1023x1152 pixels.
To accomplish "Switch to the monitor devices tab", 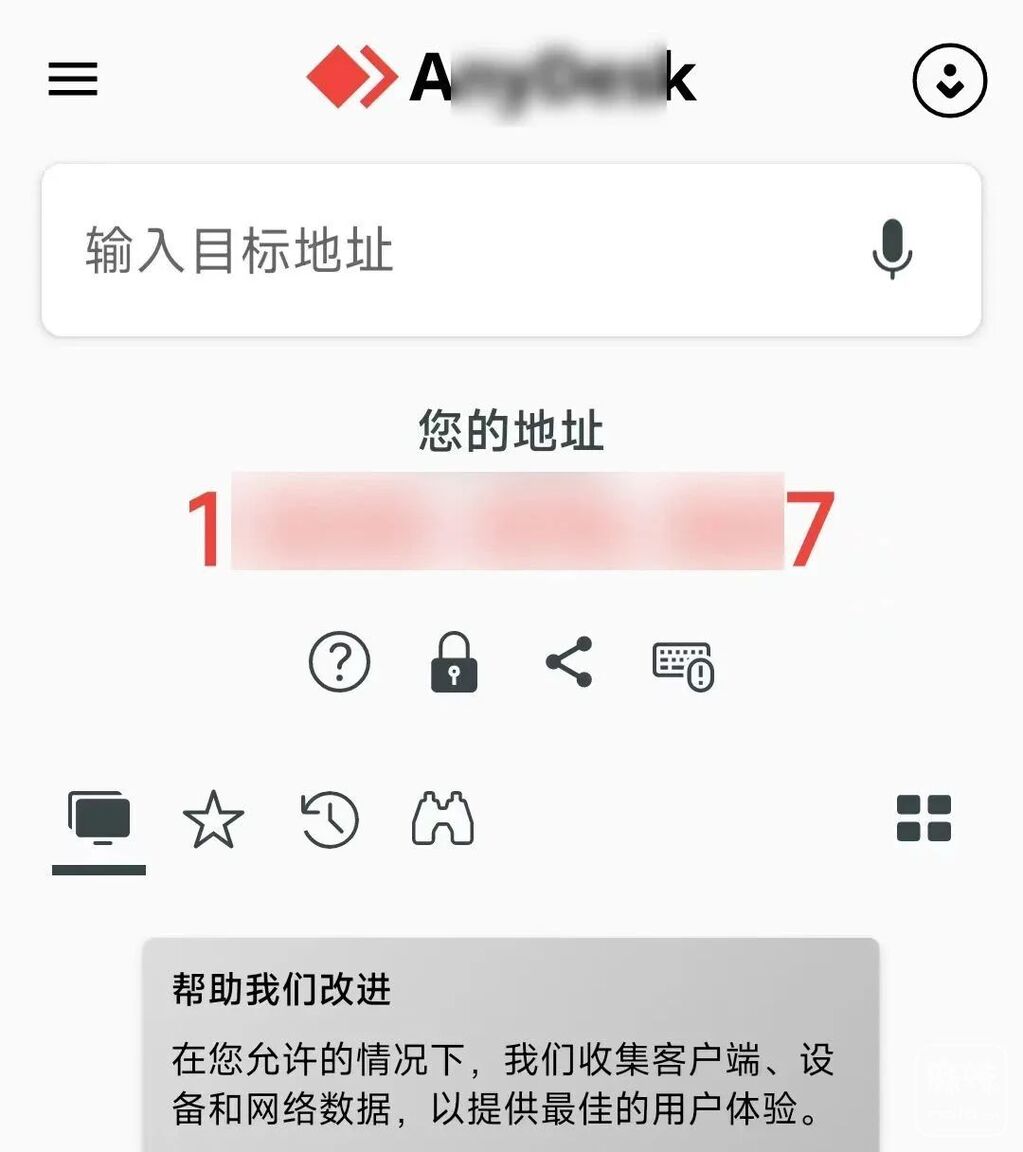I will (x=99, y=819).
